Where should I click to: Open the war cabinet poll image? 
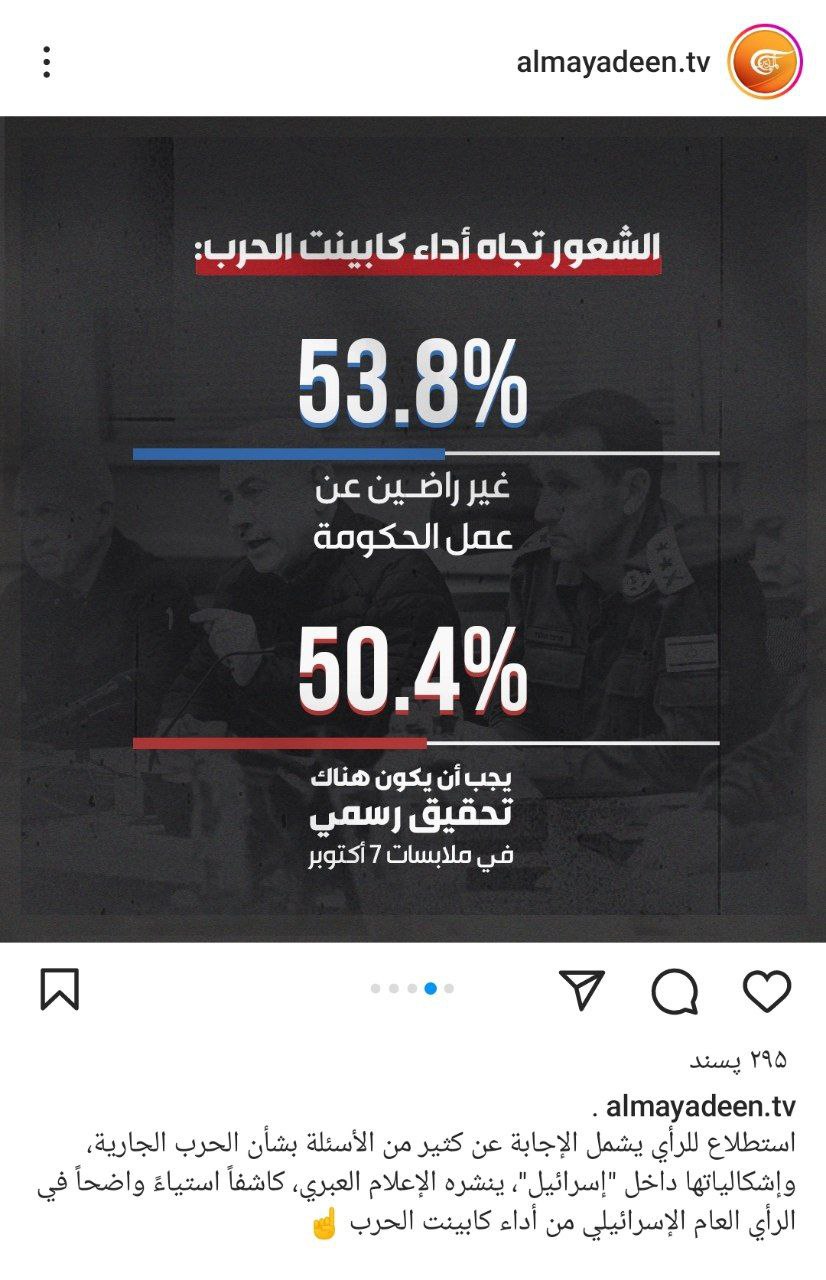tap(413, 528)
